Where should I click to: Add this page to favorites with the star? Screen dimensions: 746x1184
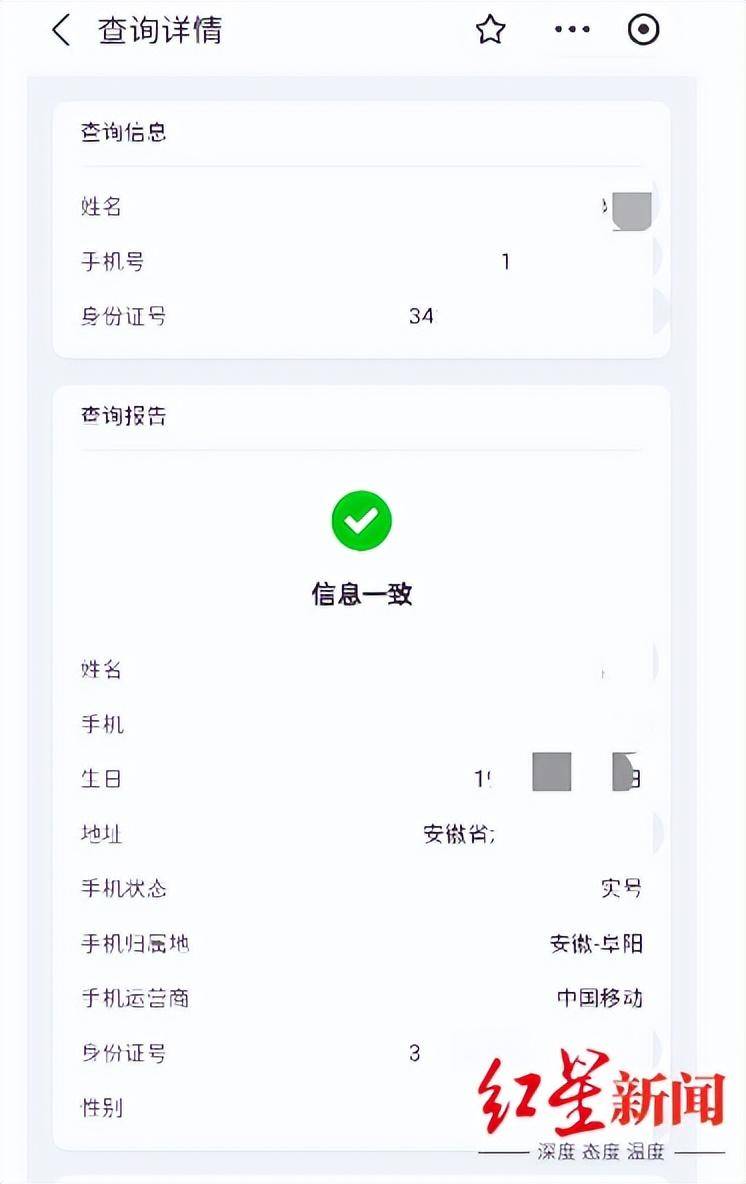pyautogui.click(x=489, y=30)
